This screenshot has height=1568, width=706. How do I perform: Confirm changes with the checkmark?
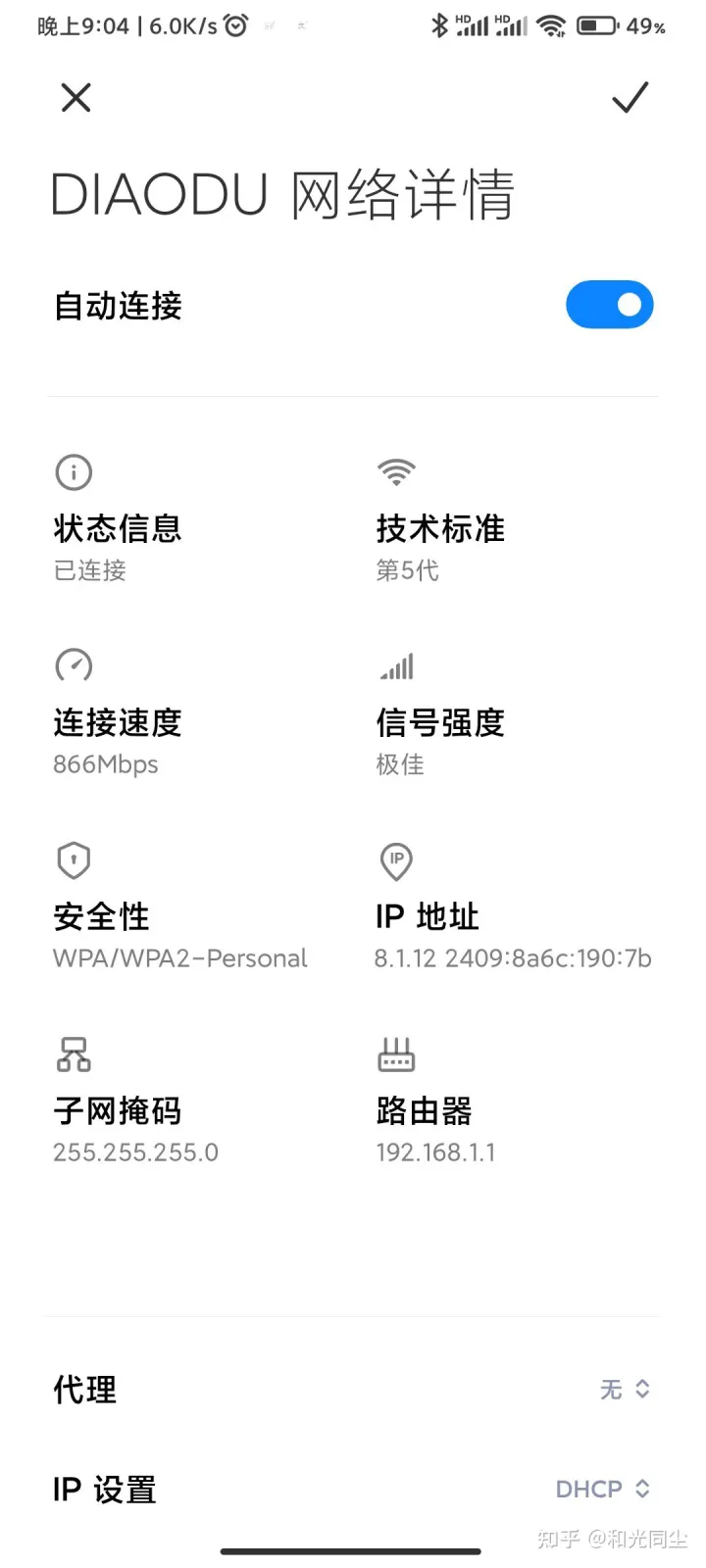[630, 97]
